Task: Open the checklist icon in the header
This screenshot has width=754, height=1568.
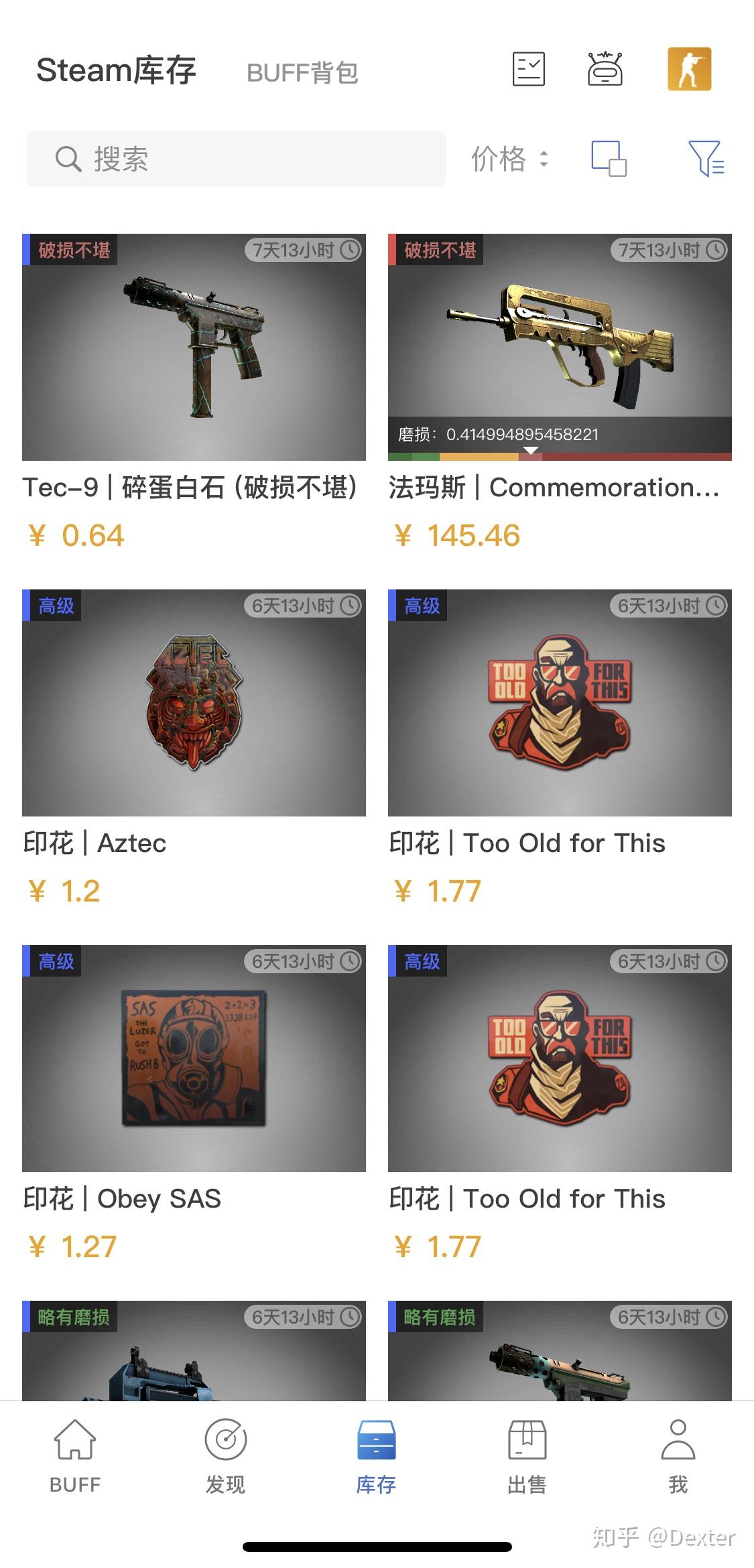Action: pyautogui.click(x=528, y=69)
